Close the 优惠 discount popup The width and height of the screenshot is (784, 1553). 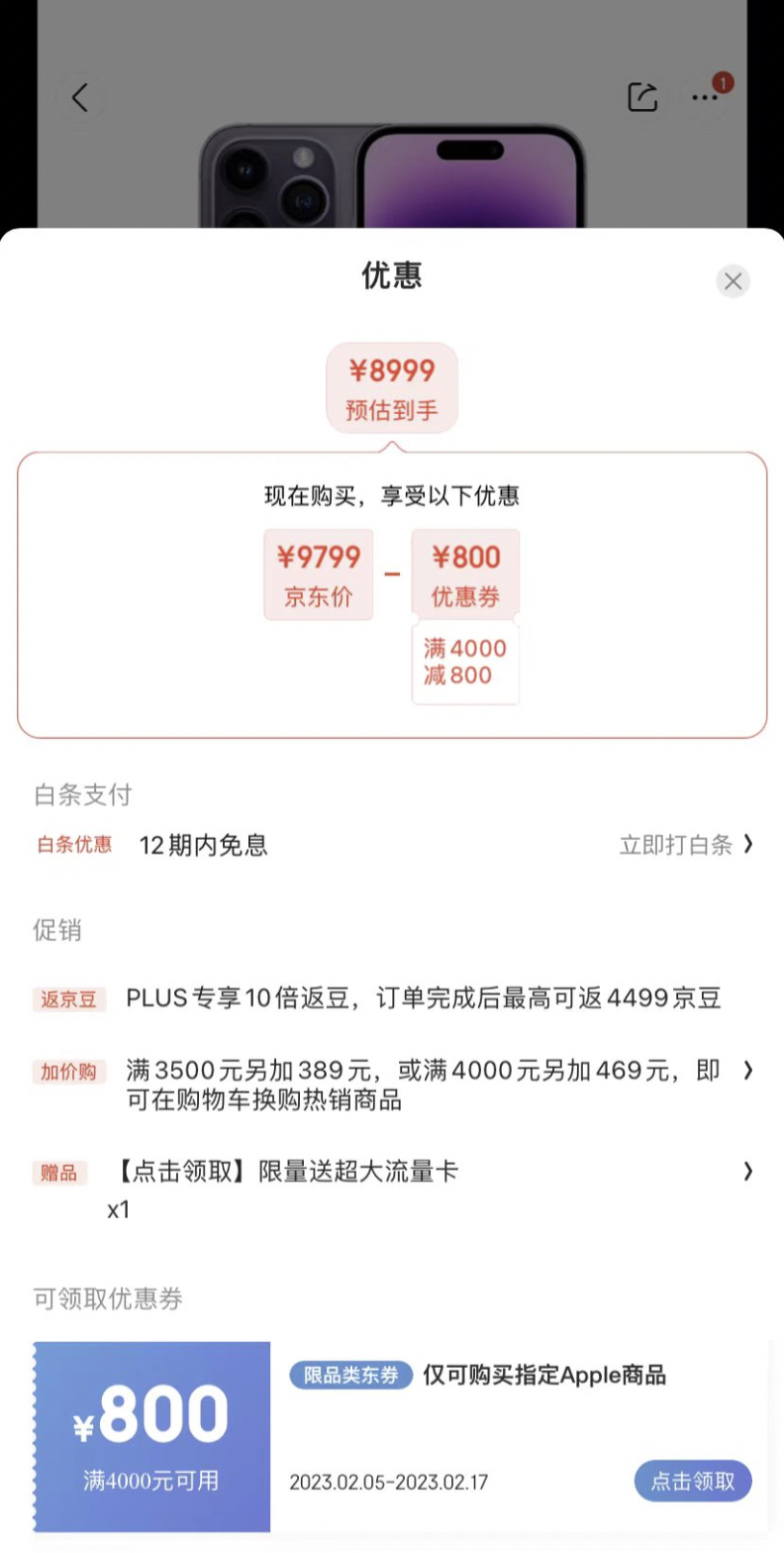pyautogui.click(x=733, y=281)
